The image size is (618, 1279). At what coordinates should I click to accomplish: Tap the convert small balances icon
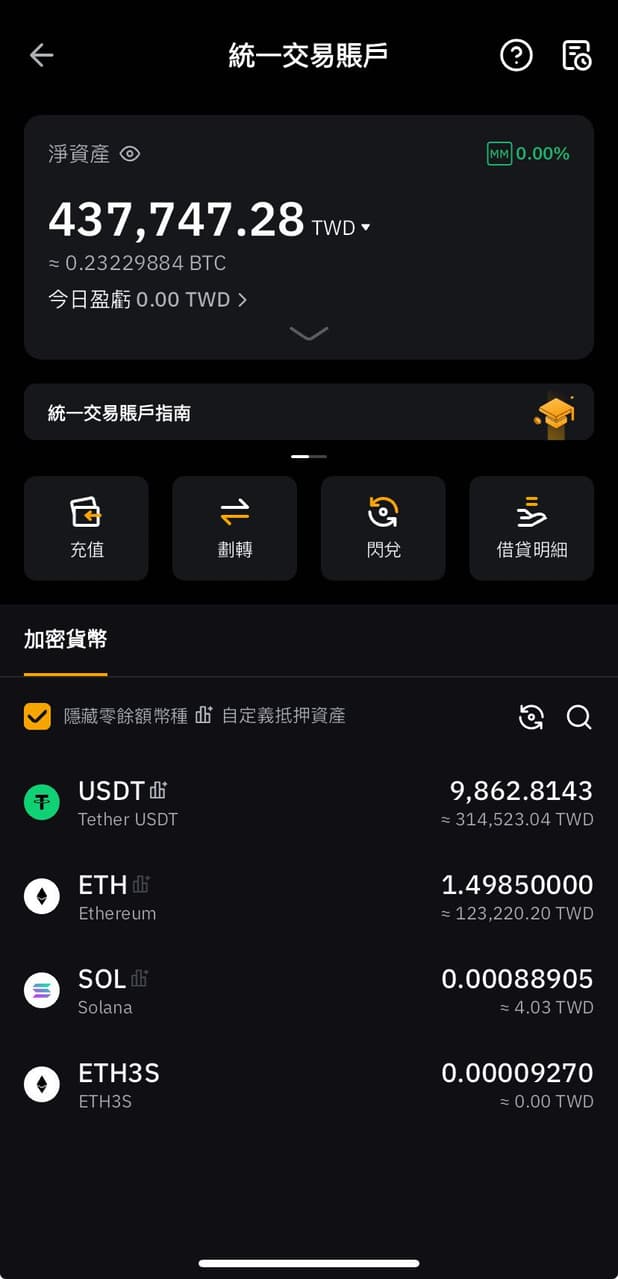[531, 716]
